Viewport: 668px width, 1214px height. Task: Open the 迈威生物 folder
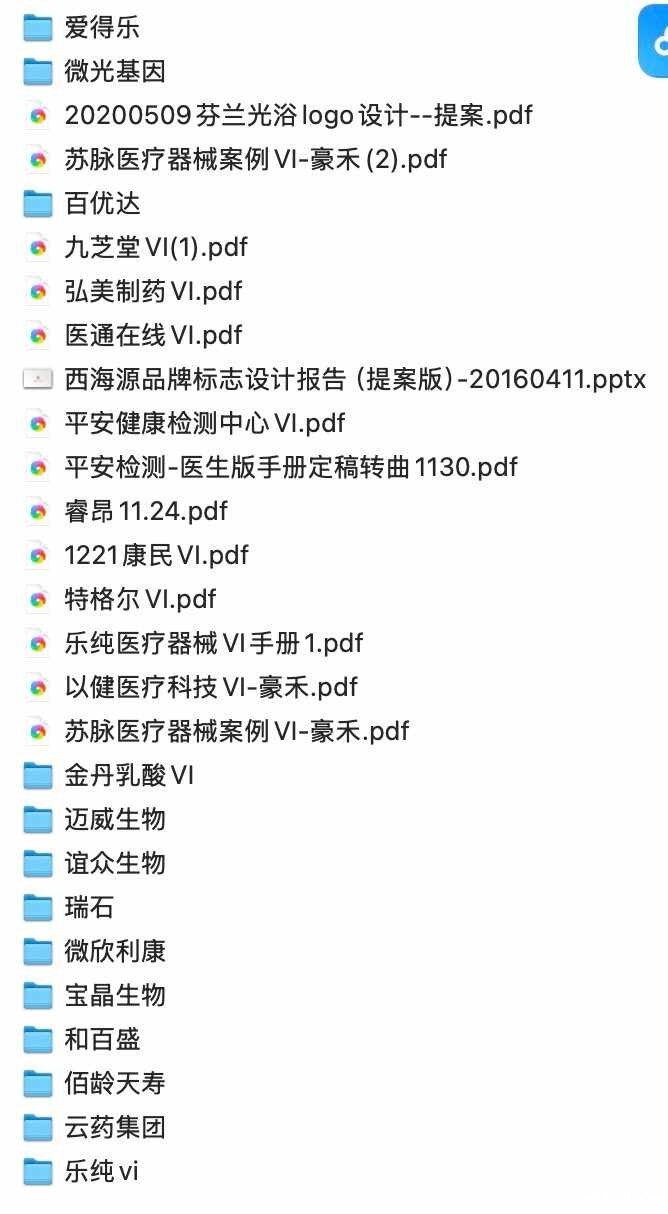[x=114, y=820]
